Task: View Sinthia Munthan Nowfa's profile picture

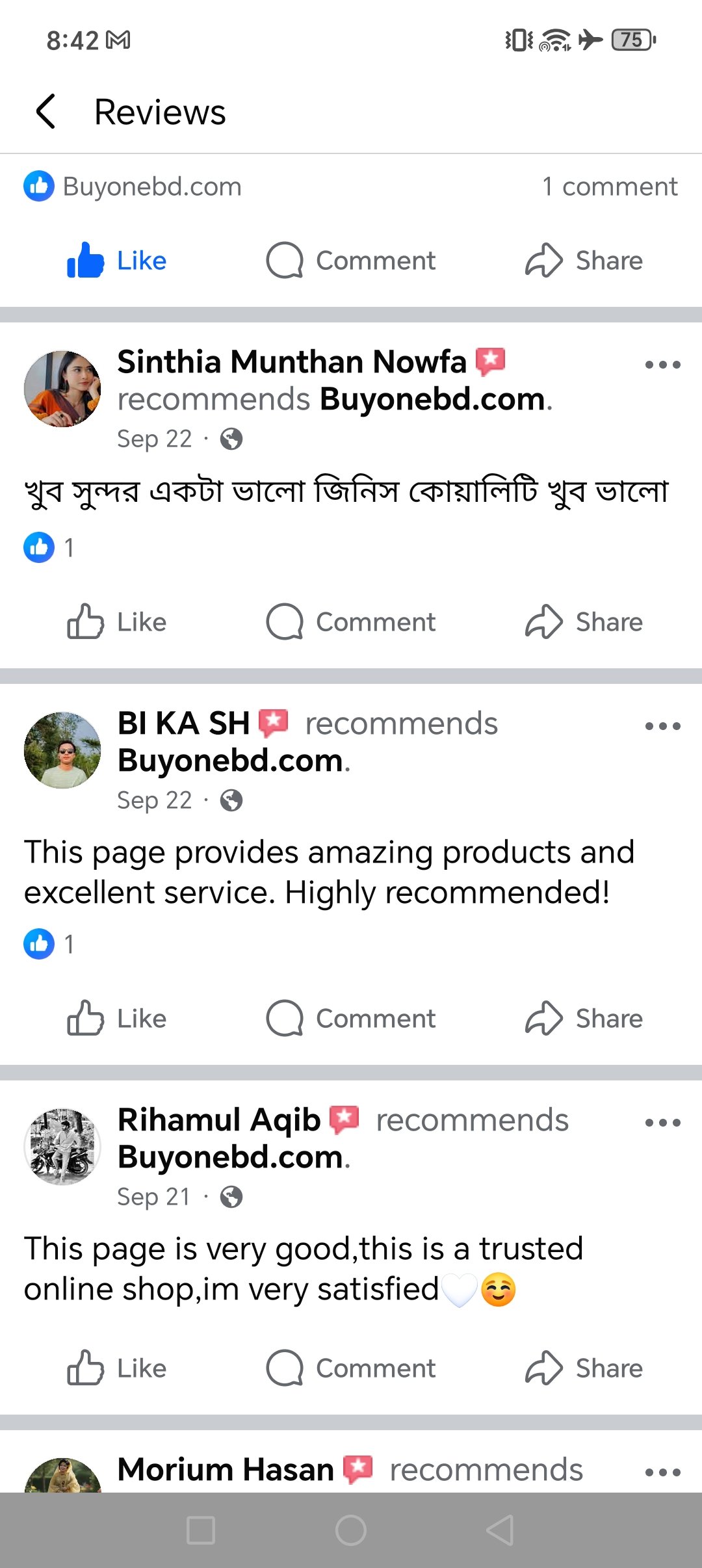Action: point(62,389)
